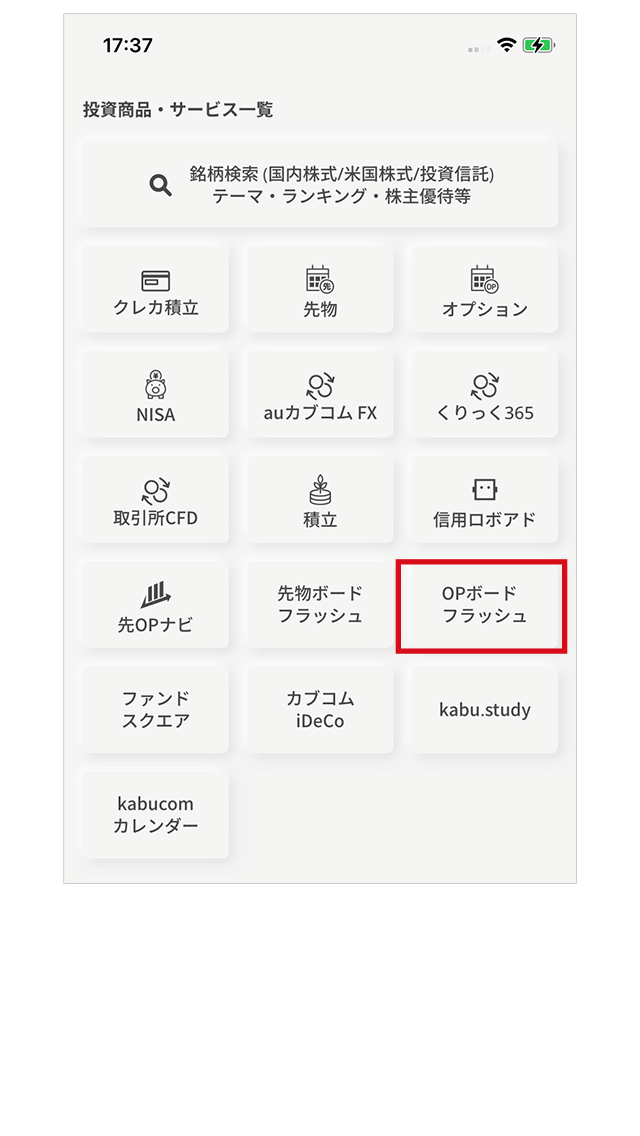The width and height of the screenshot is (640, 1136).
Task: Tap the NISA tile
Action: [156, 395]
